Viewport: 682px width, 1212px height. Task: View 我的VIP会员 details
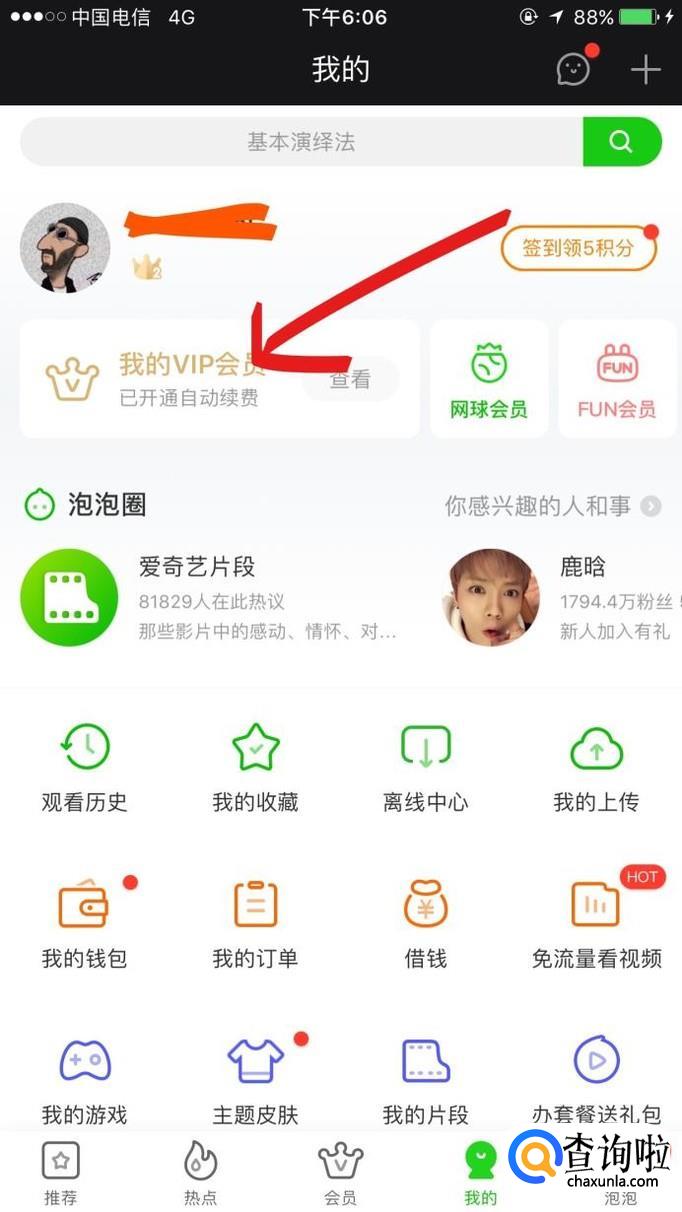coord(350,379)
